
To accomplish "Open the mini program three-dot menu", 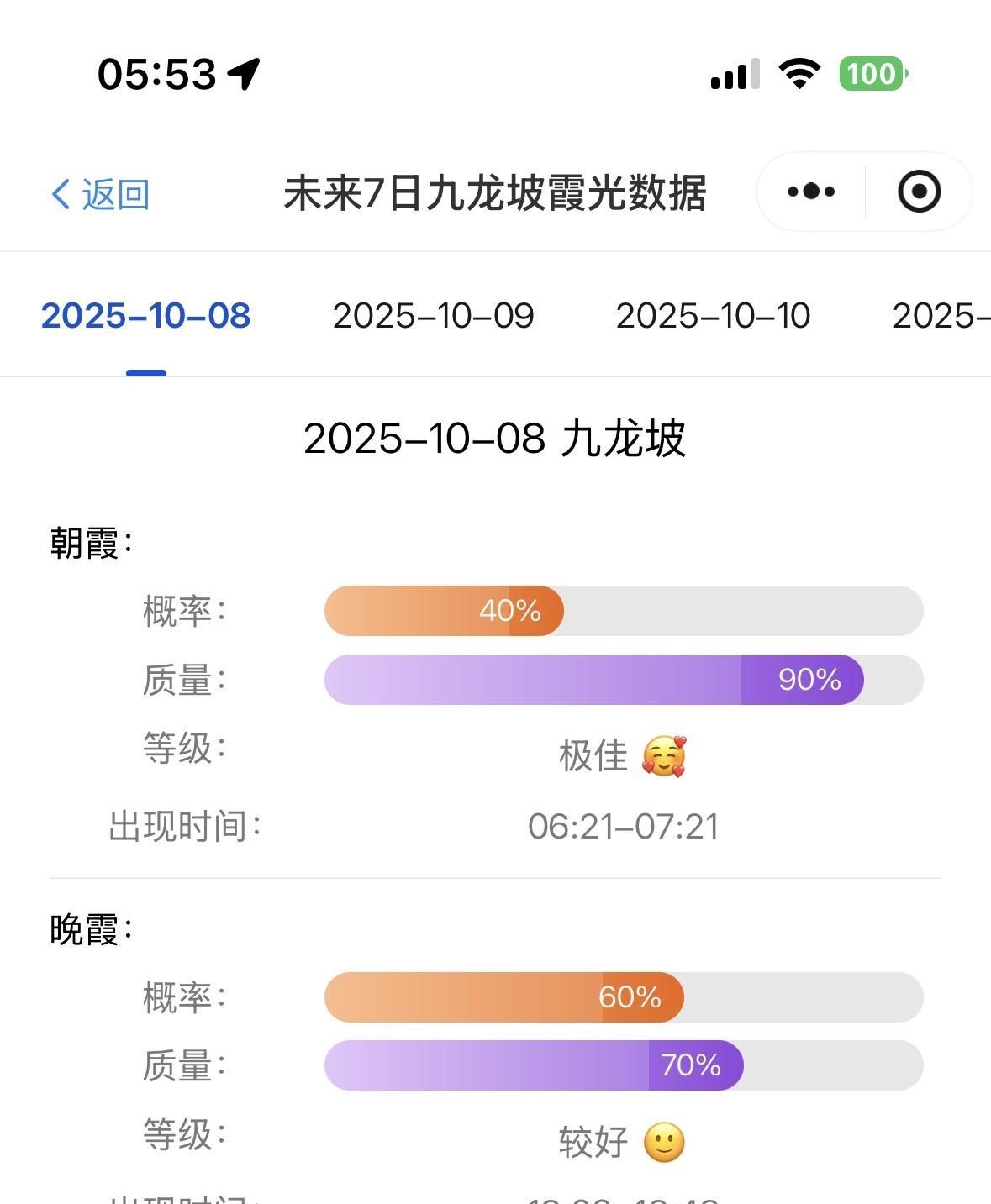I will [x=811, y=192].
